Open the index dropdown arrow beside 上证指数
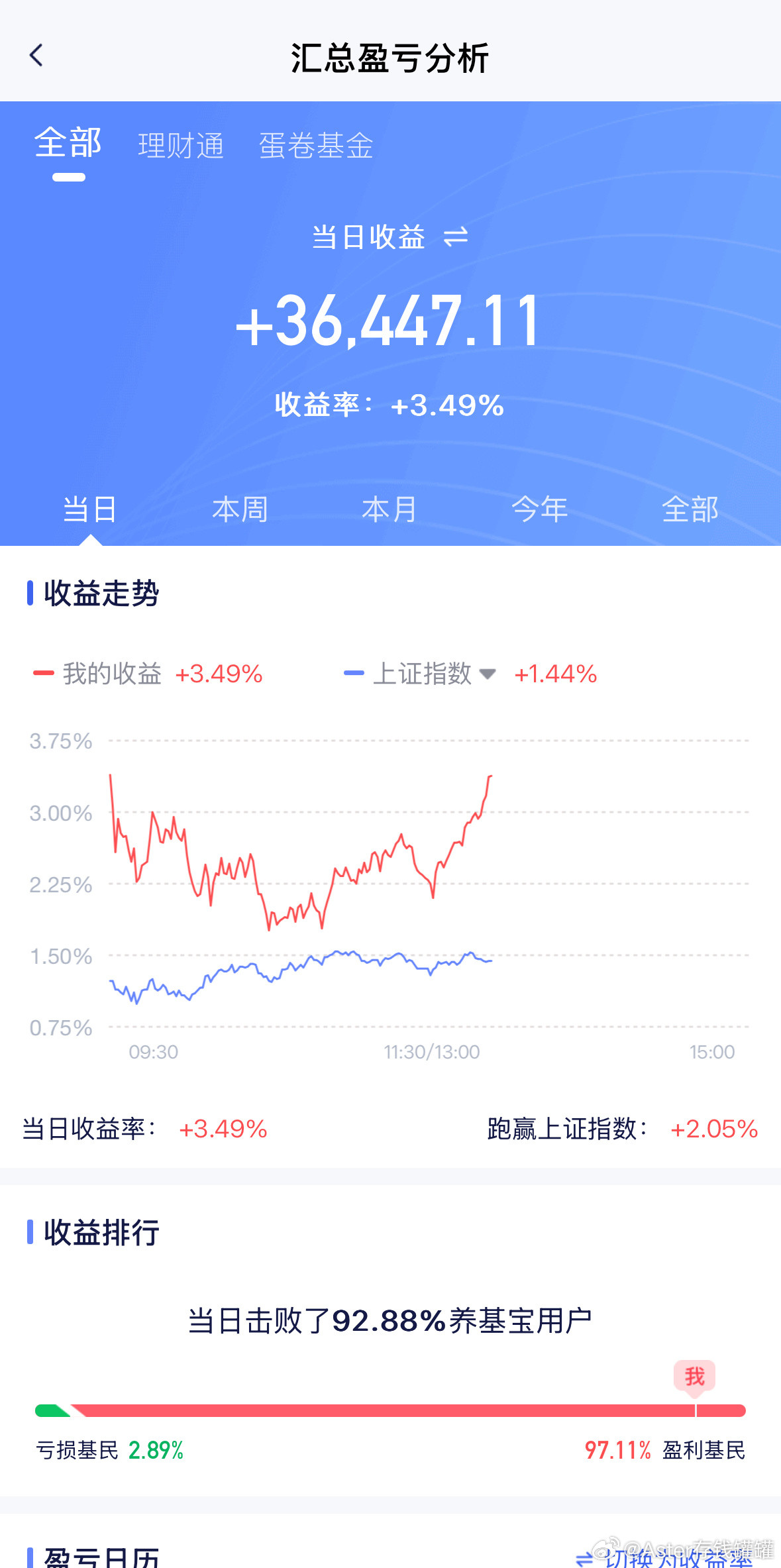781x1568 pixels. point(488,675)
